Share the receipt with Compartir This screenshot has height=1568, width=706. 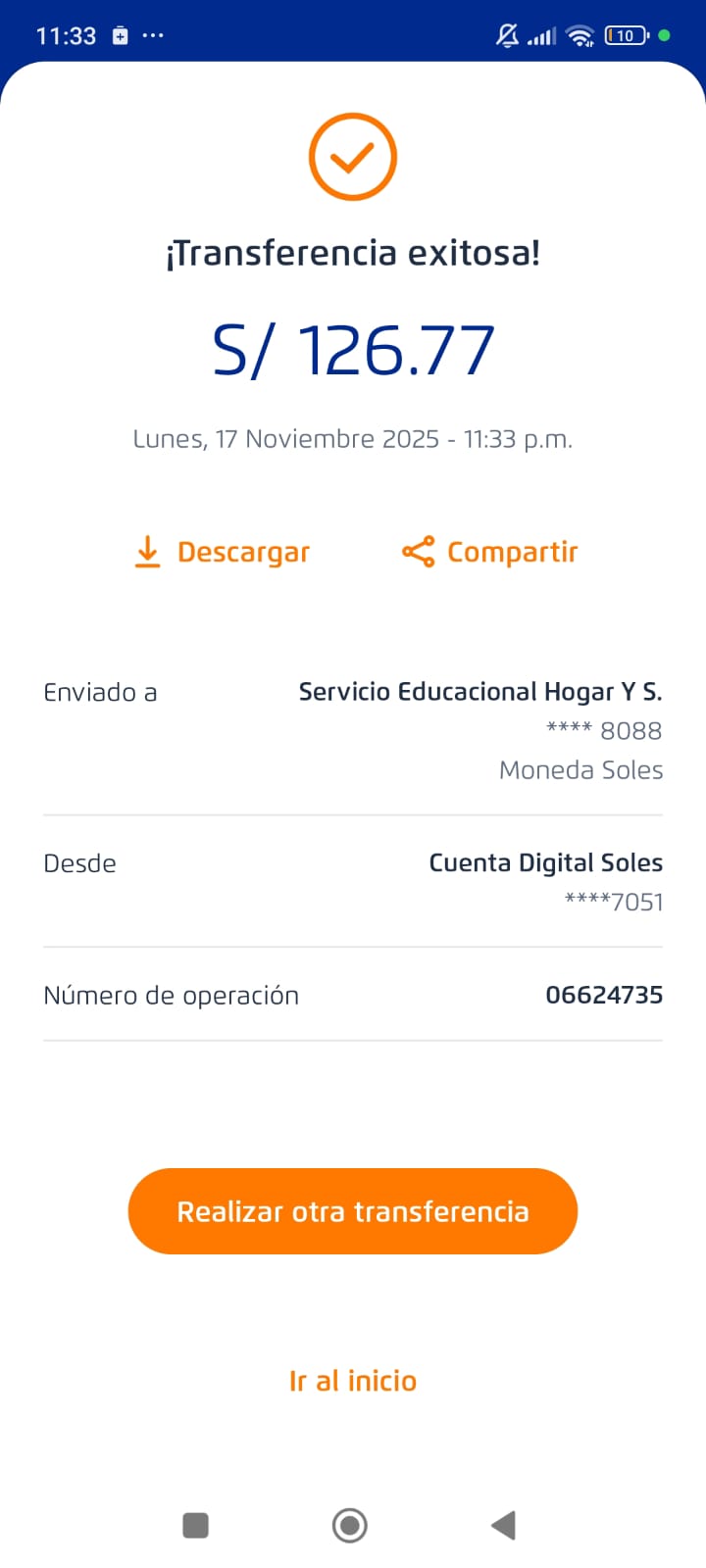490,553
